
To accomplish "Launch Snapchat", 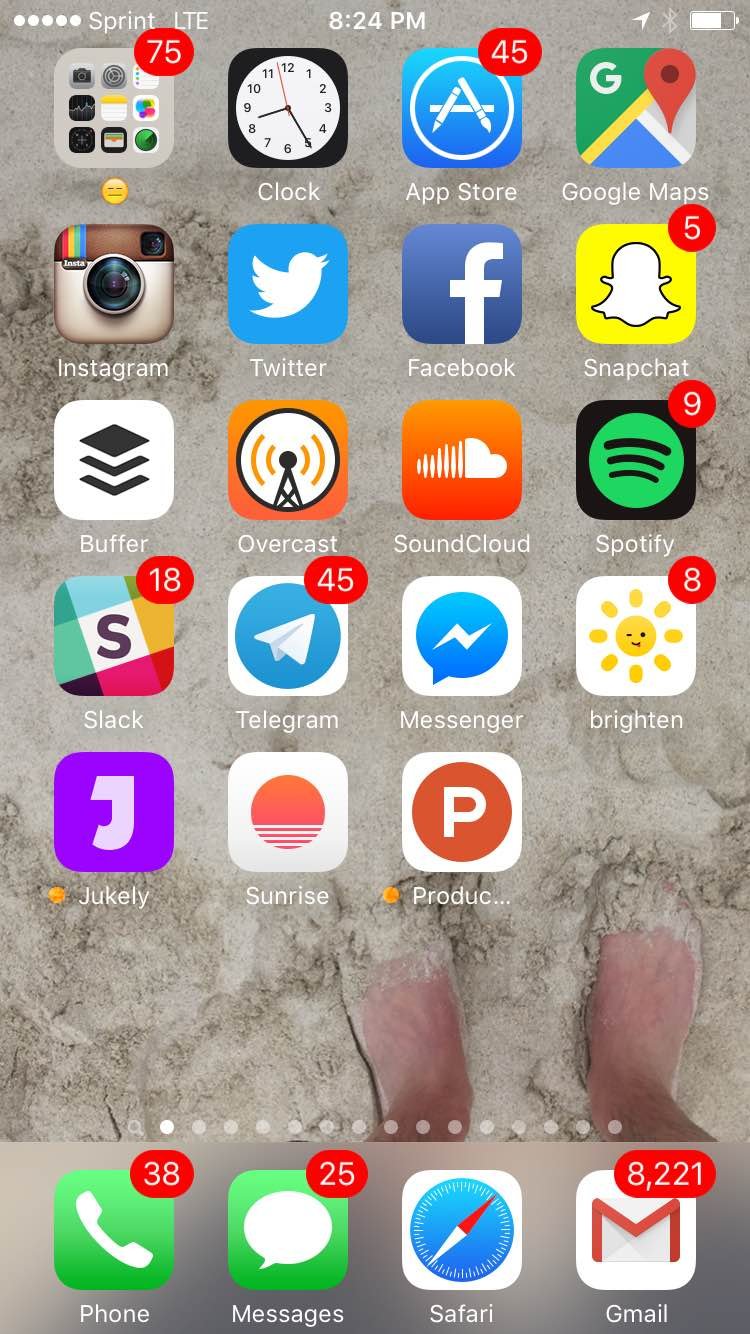I will (636, 284).
